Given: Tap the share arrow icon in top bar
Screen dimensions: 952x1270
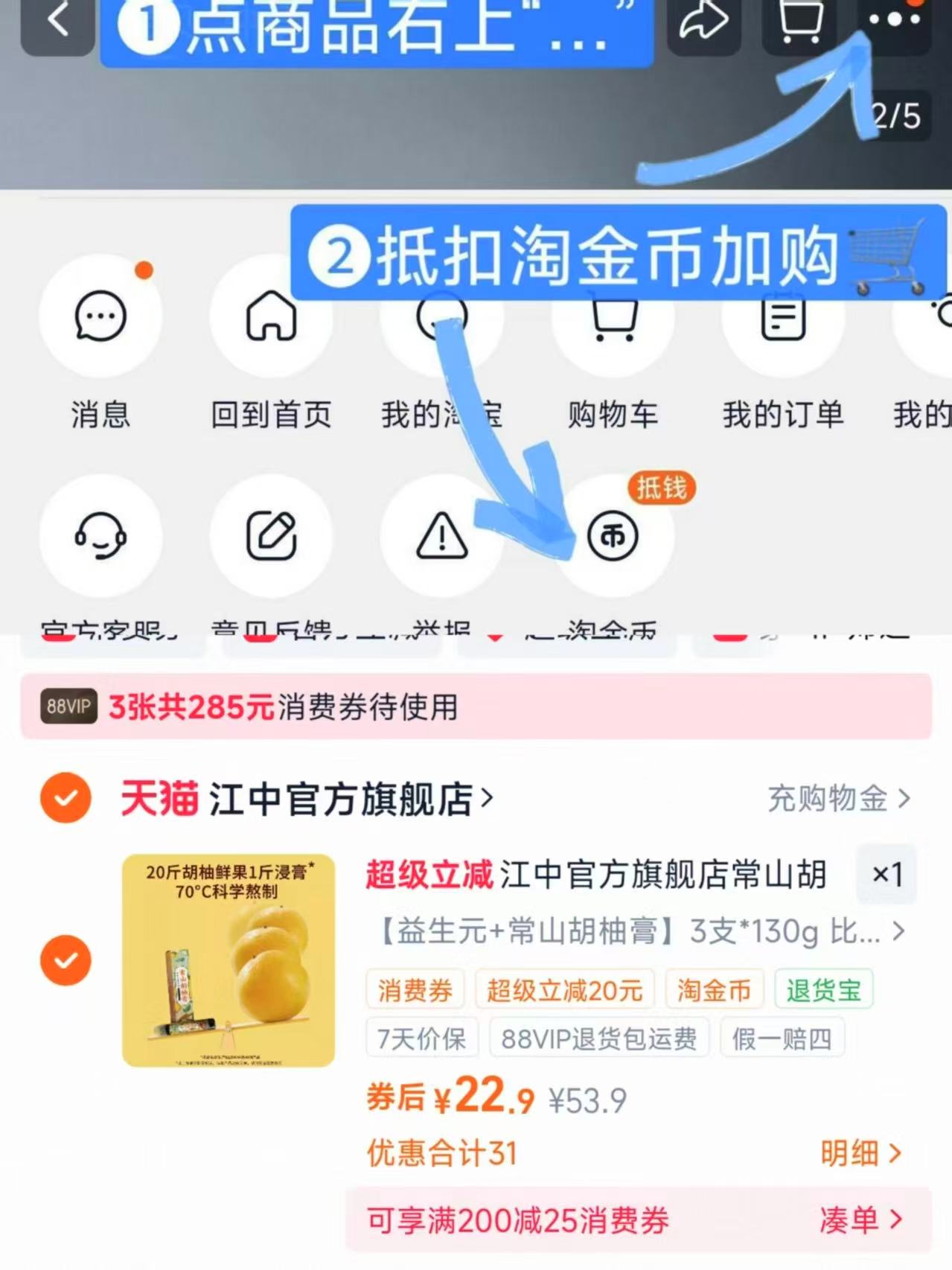Looking at the screenshot, I should tap(703, 22).
